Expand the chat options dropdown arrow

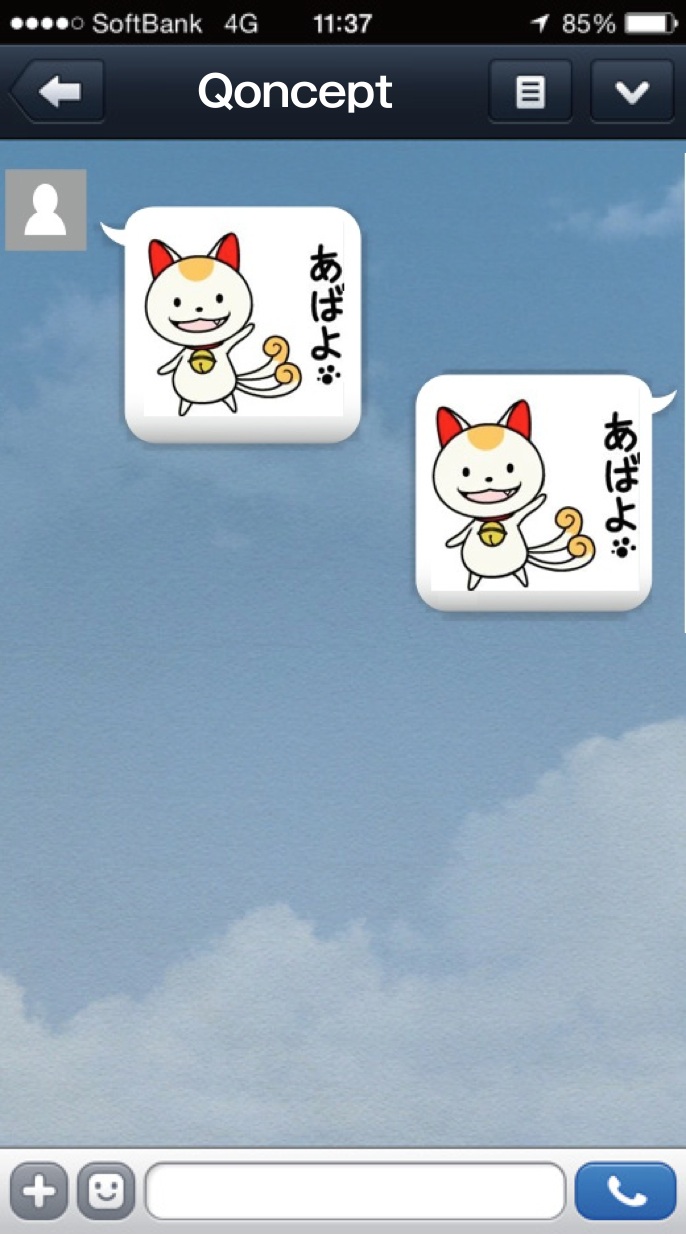(x=632, y=92)
